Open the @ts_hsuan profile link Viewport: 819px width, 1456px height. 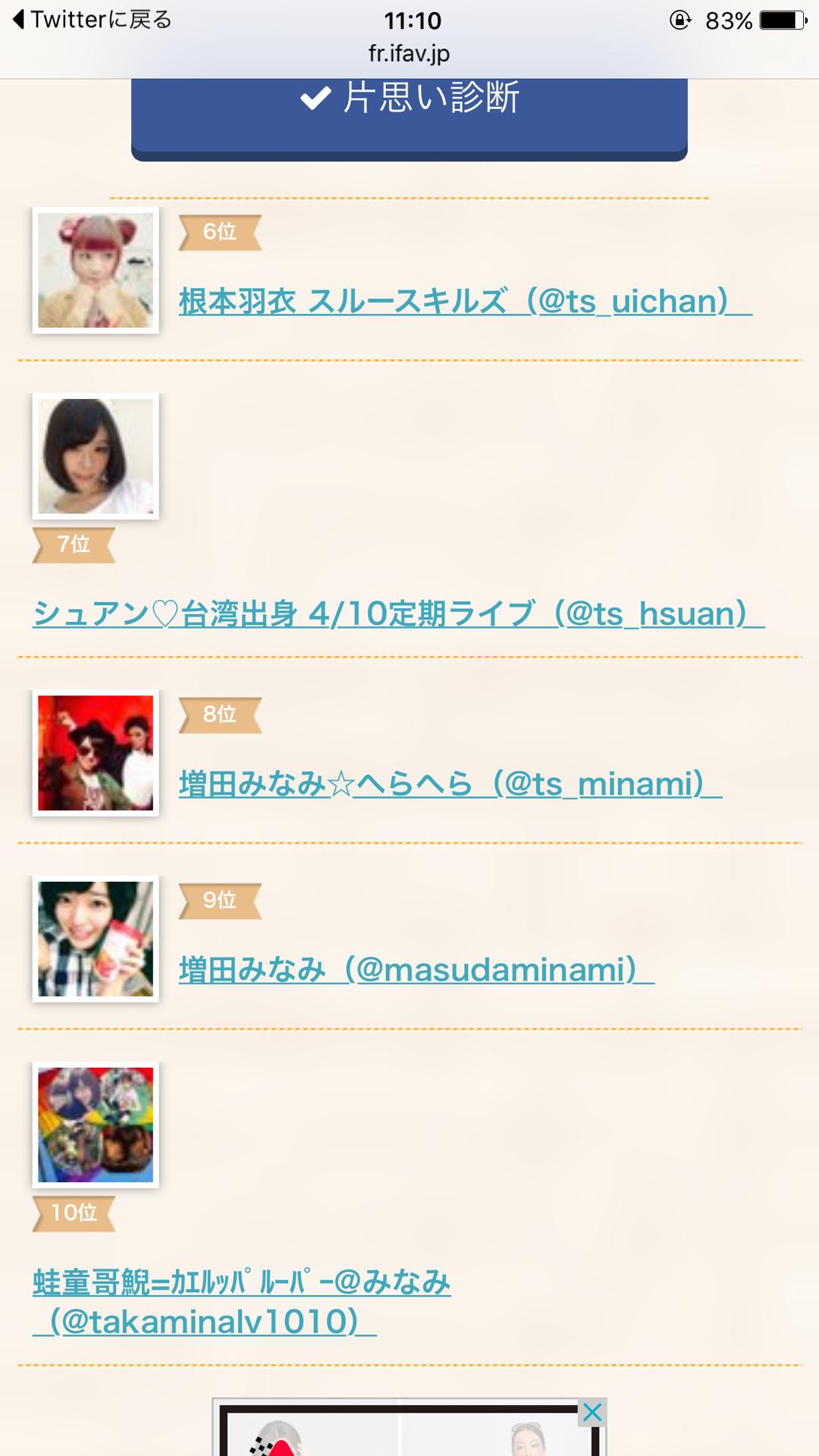[398, 614]
